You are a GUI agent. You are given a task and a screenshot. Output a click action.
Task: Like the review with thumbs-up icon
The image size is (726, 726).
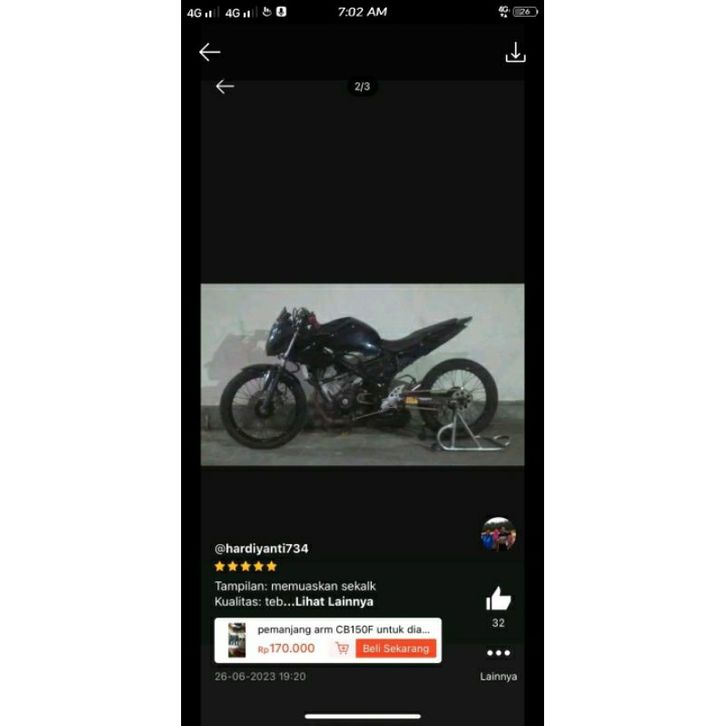[x=498, y=599]
